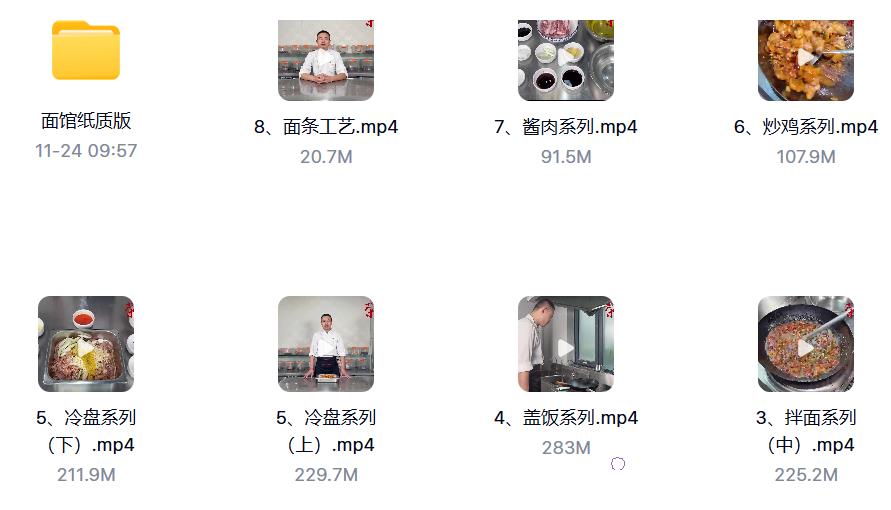
Task: Open the video 8、面条工艺.mp4
Action: tap(326, 60)
